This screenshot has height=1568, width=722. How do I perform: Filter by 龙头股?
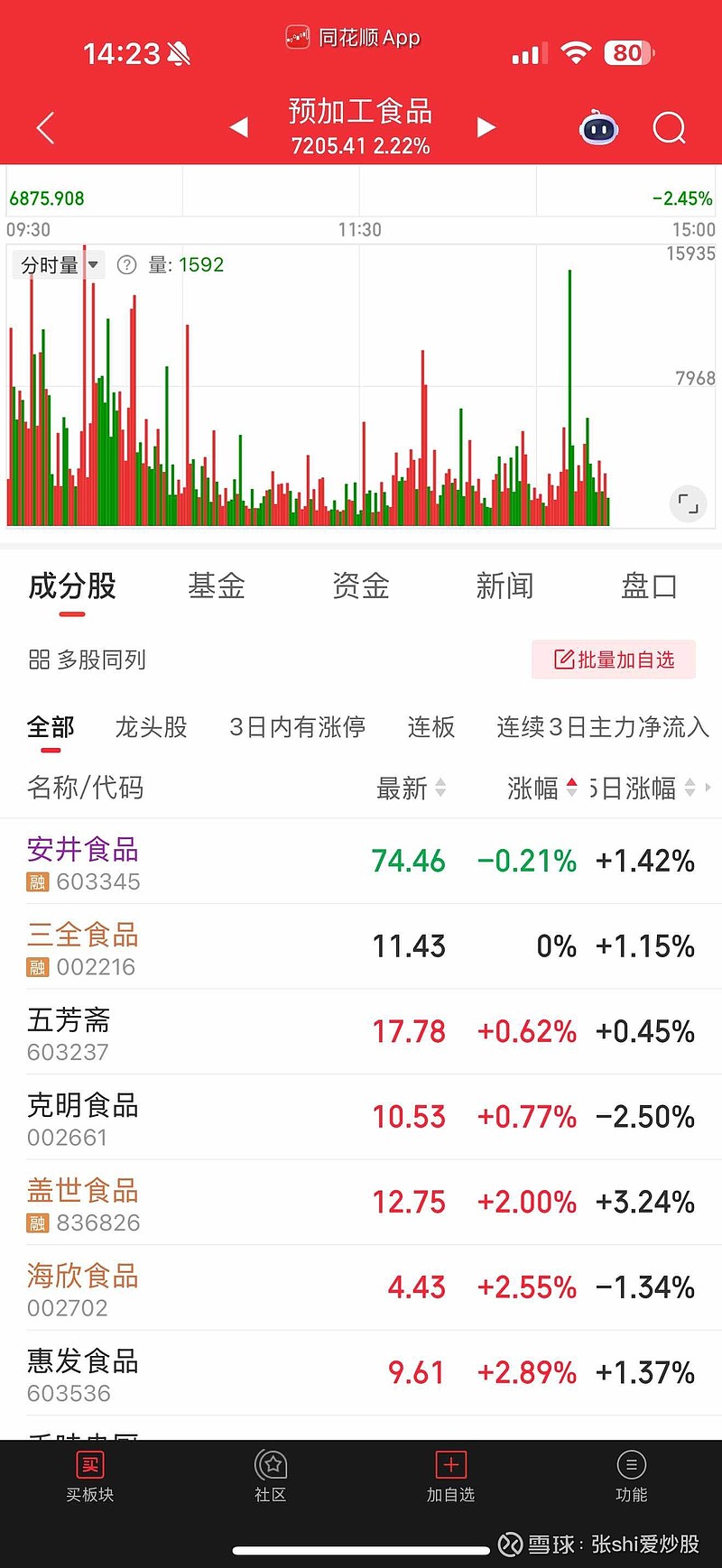pos(152,727)
